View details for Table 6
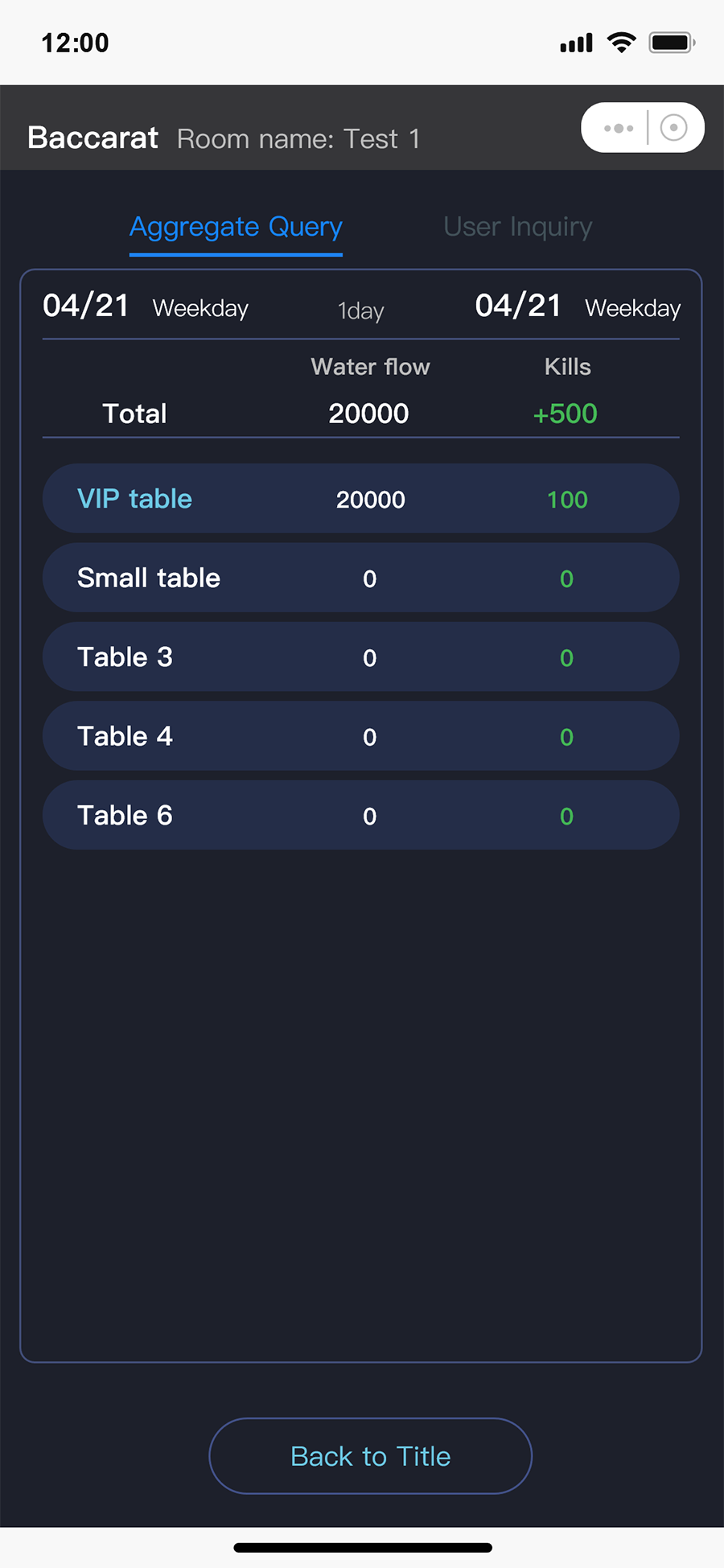The image size is (724, 1568). tap(360, 815)
